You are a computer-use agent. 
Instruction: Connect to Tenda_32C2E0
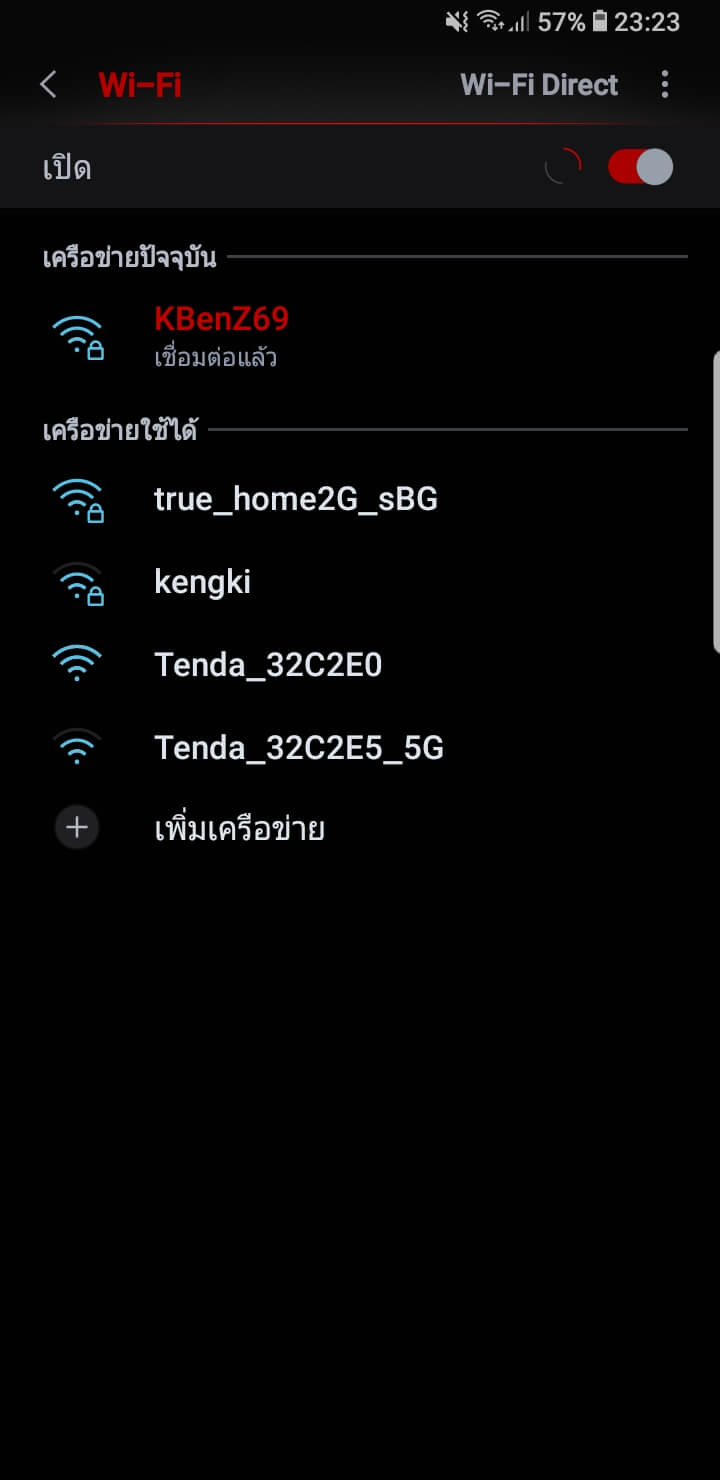360,665
